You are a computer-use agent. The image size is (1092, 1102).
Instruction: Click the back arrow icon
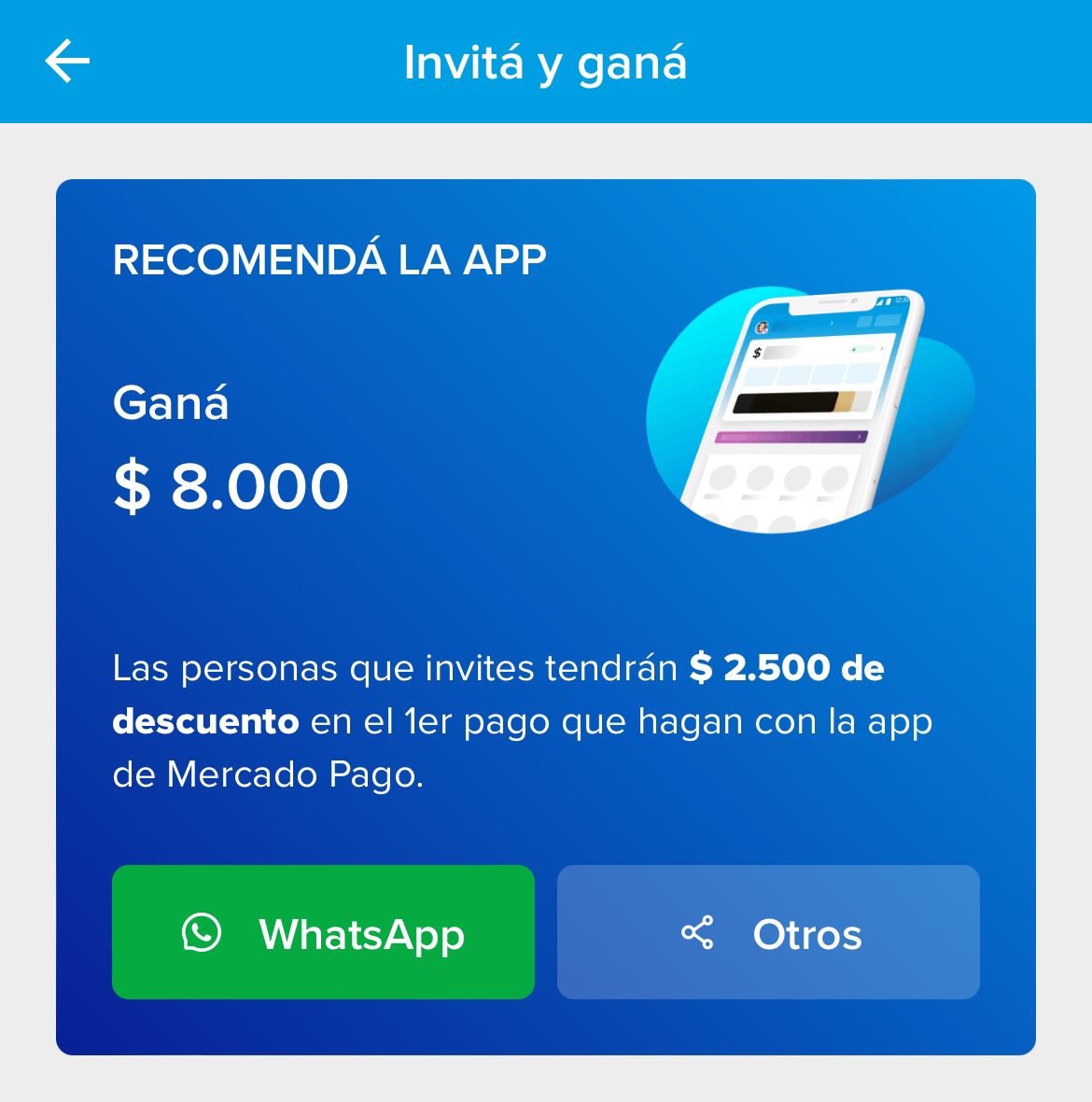click(66, 62)
